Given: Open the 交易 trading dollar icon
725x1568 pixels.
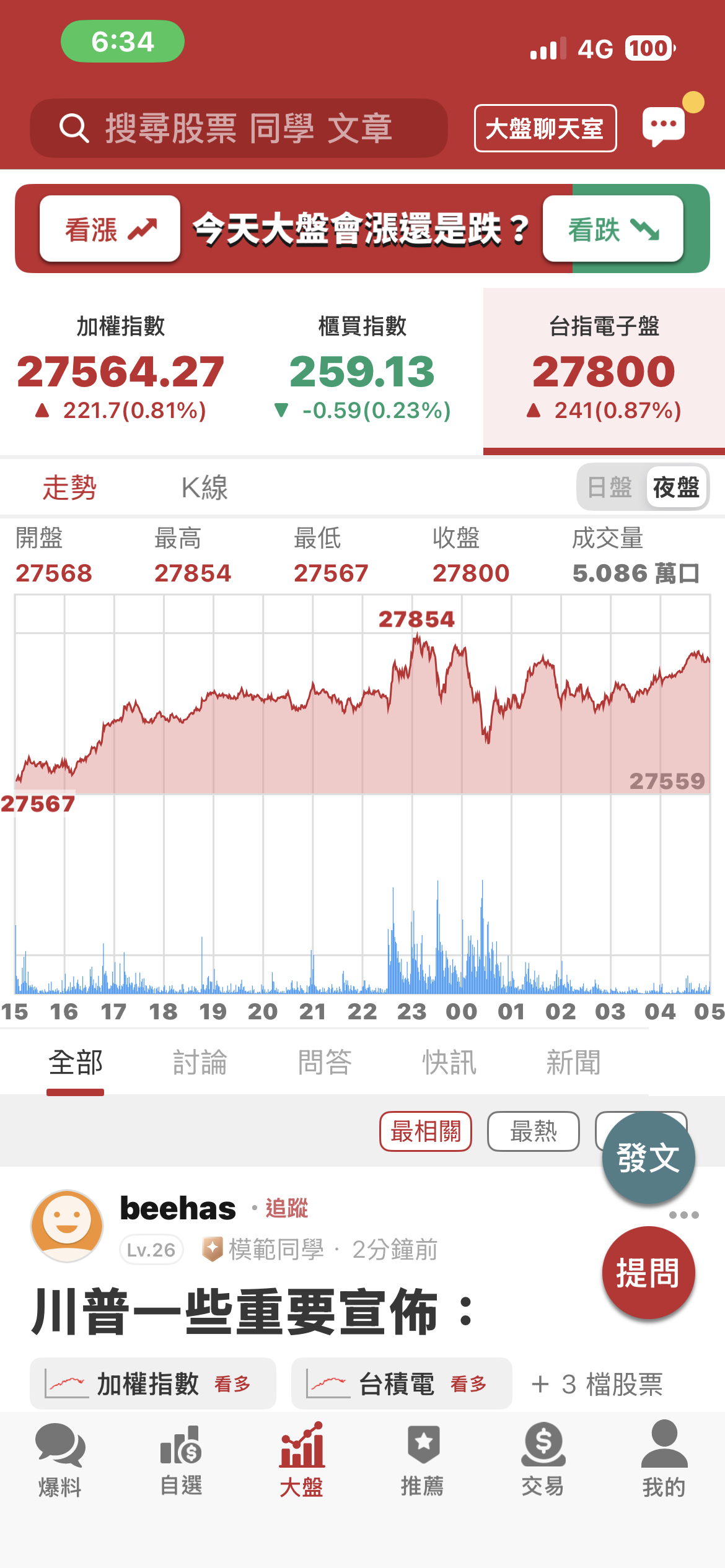Looking at the screenshot, I should coord(543,1483).
